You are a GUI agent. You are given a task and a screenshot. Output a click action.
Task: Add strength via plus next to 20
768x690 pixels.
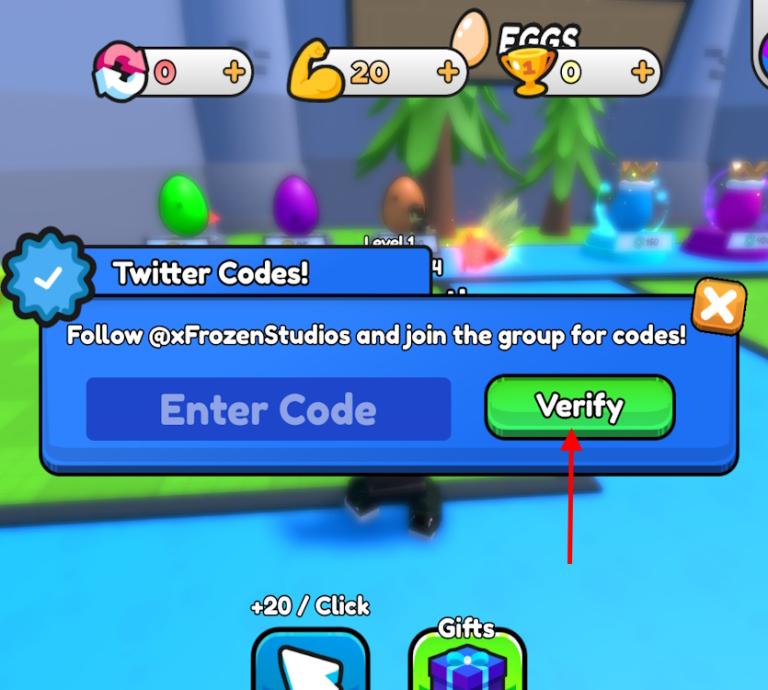pyautogui.click(x=449, y=72)
